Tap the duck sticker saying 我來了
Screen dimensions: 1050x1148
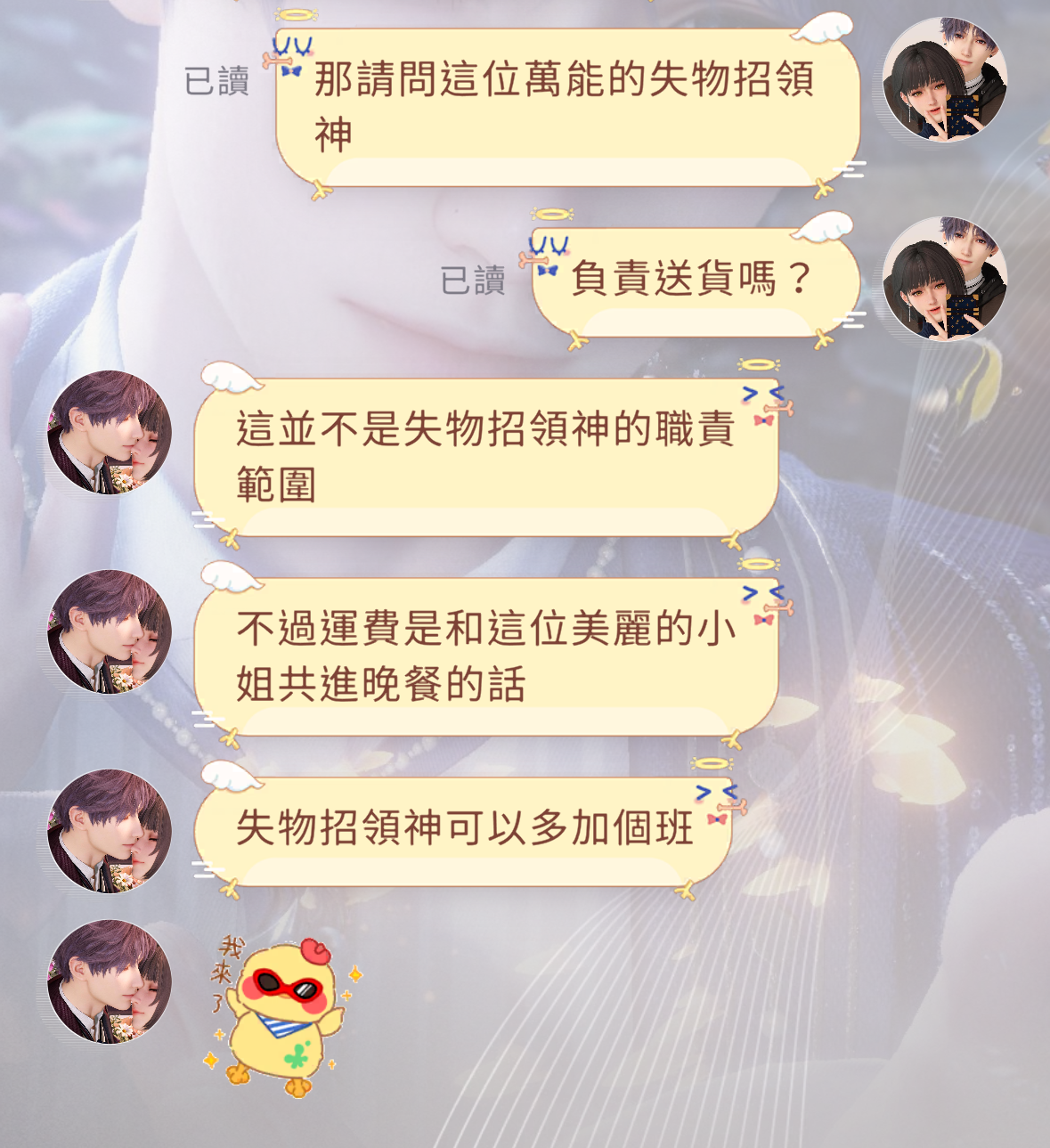pyautogui.click(x=283, y=1015)
